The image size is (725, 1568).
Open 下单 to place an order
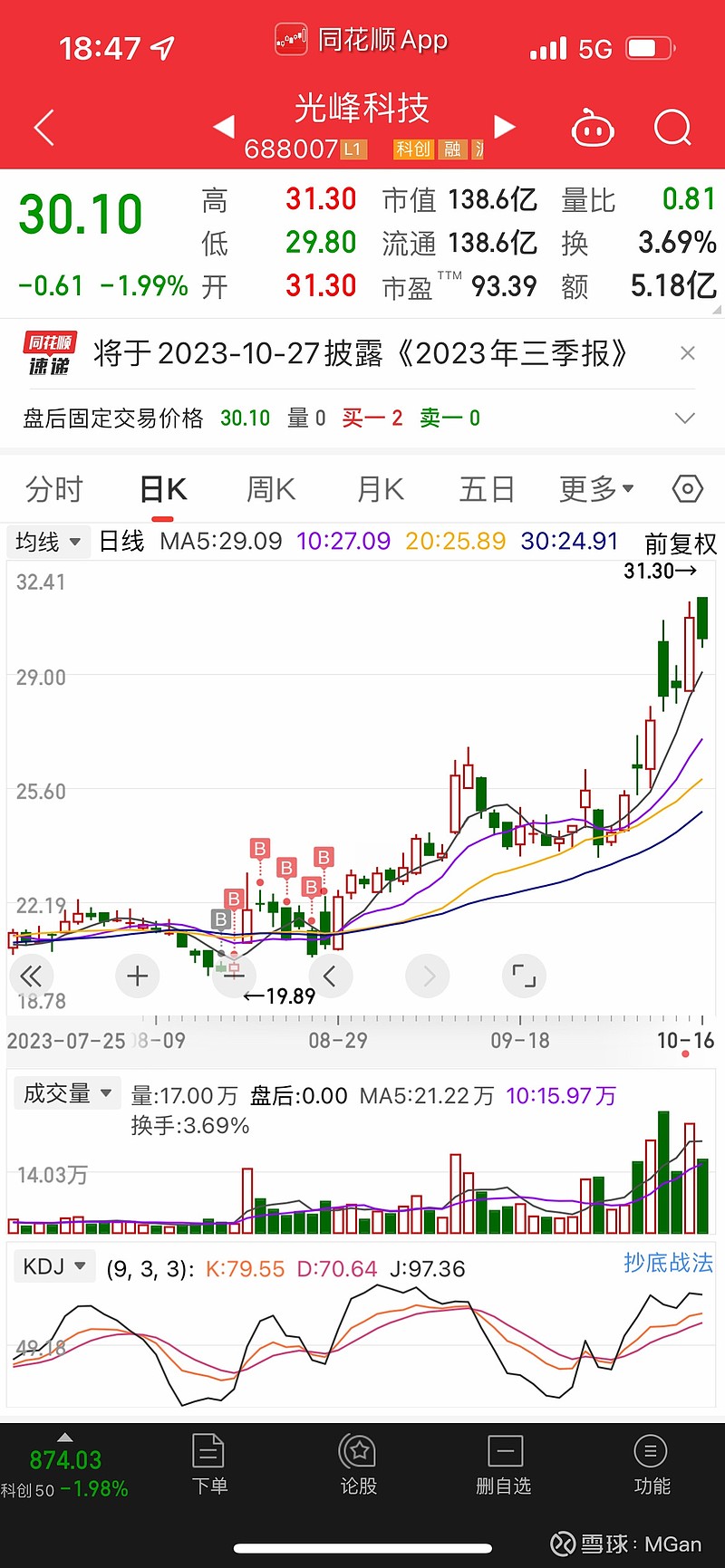[x=209, y=1464]
